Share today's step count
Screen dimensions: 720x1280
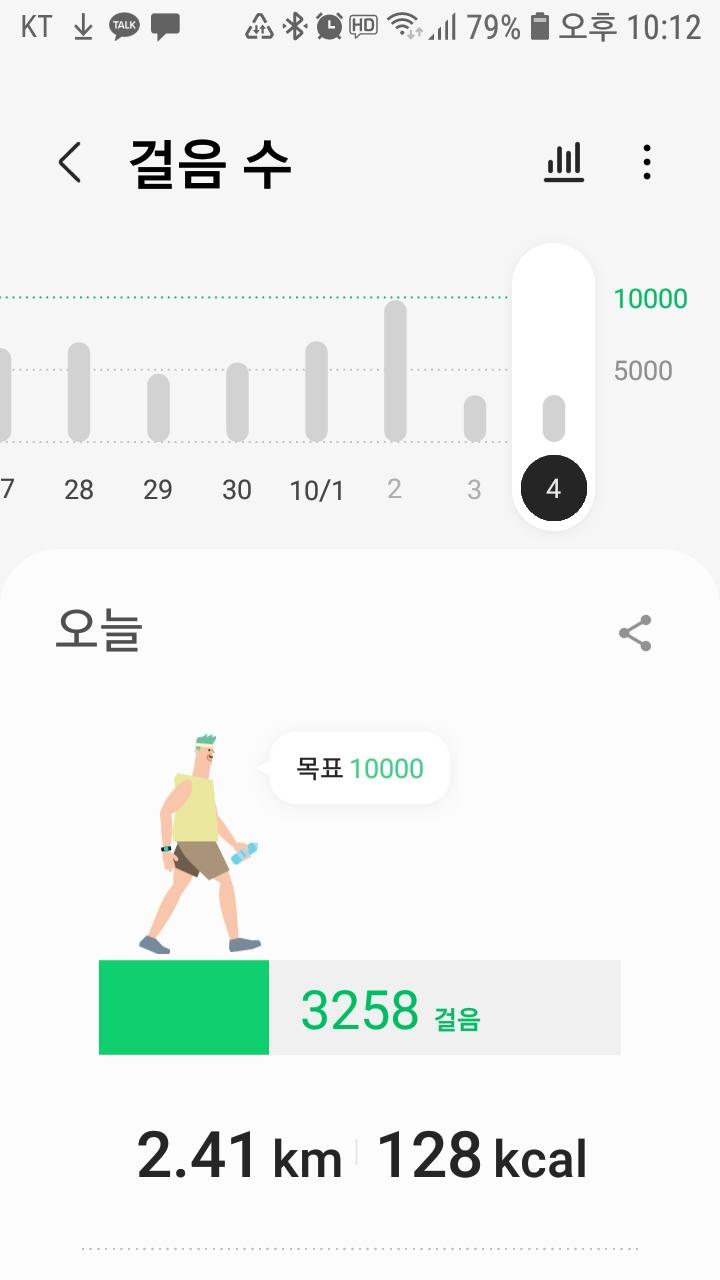pos(635,633)
